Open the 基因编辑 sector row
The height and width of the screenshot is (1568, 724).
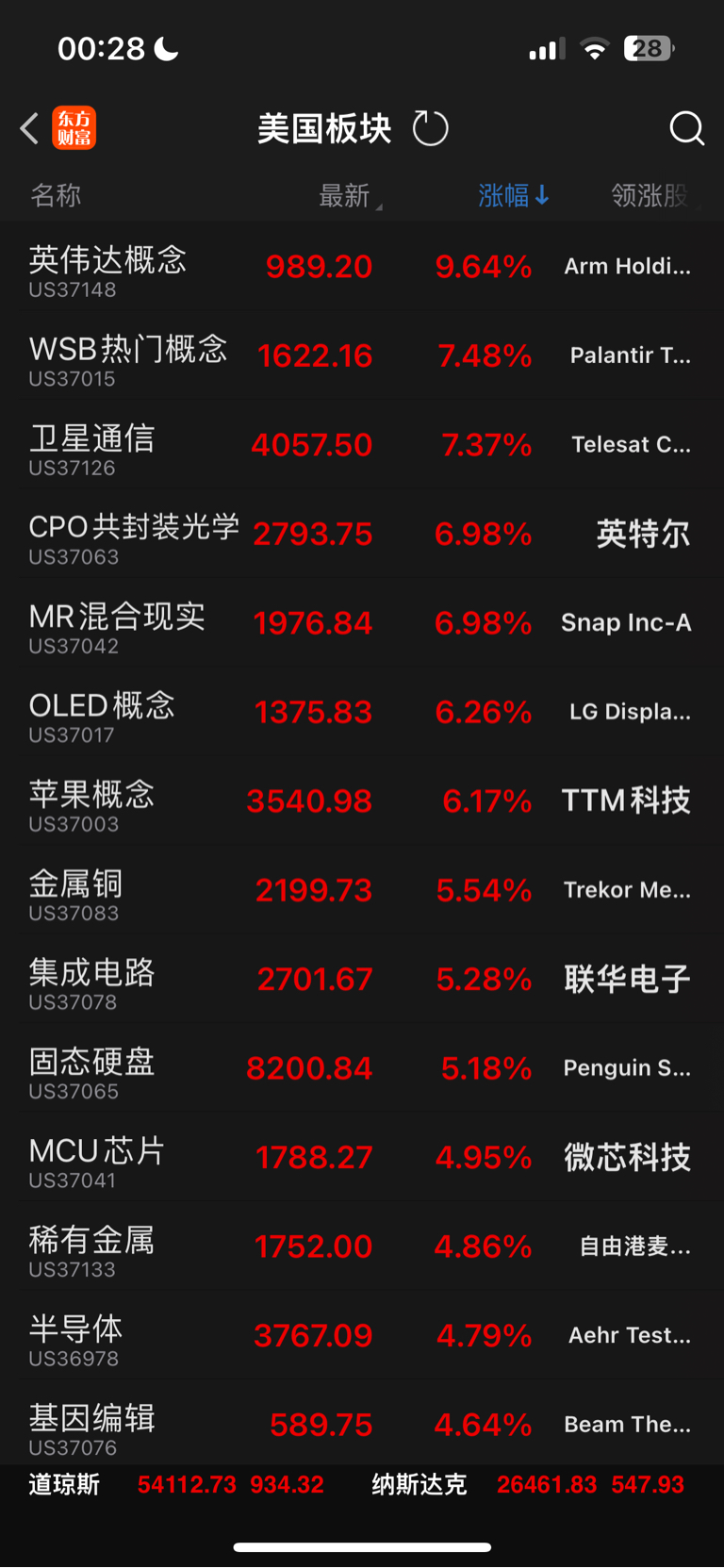click(362, 1423)
